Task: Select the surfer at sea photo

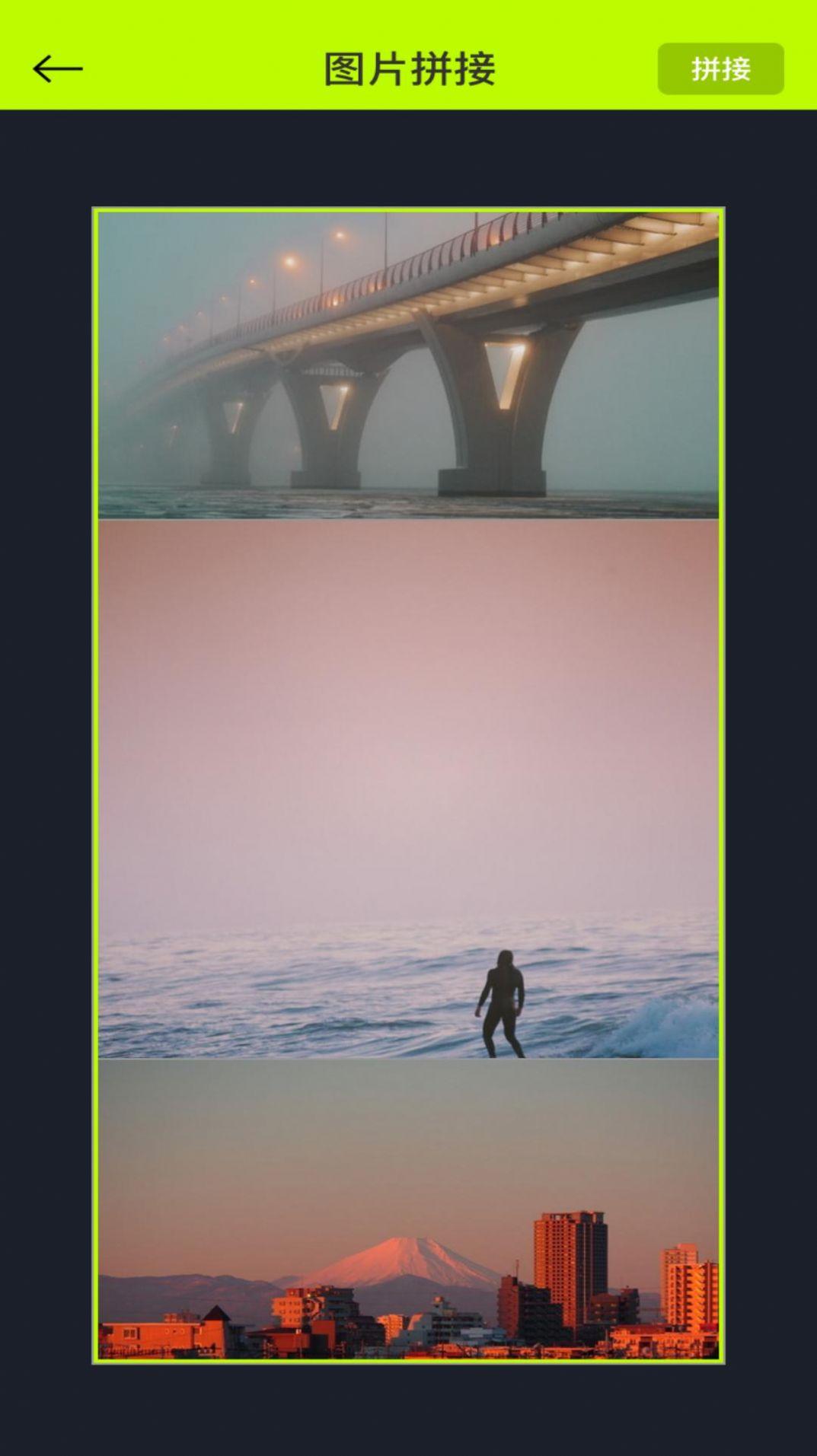Action: [x=408, y=789]
